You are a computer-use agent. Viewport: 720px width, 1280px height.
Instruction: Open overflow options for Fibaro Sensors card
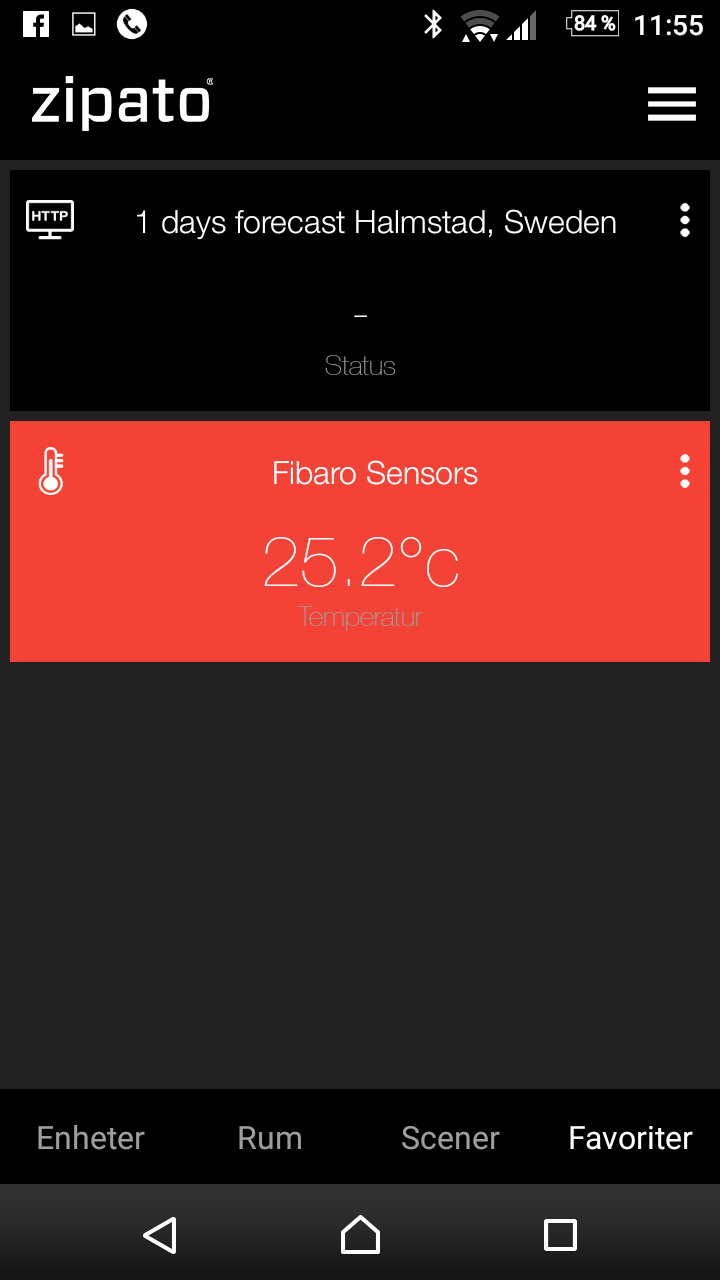685,471
